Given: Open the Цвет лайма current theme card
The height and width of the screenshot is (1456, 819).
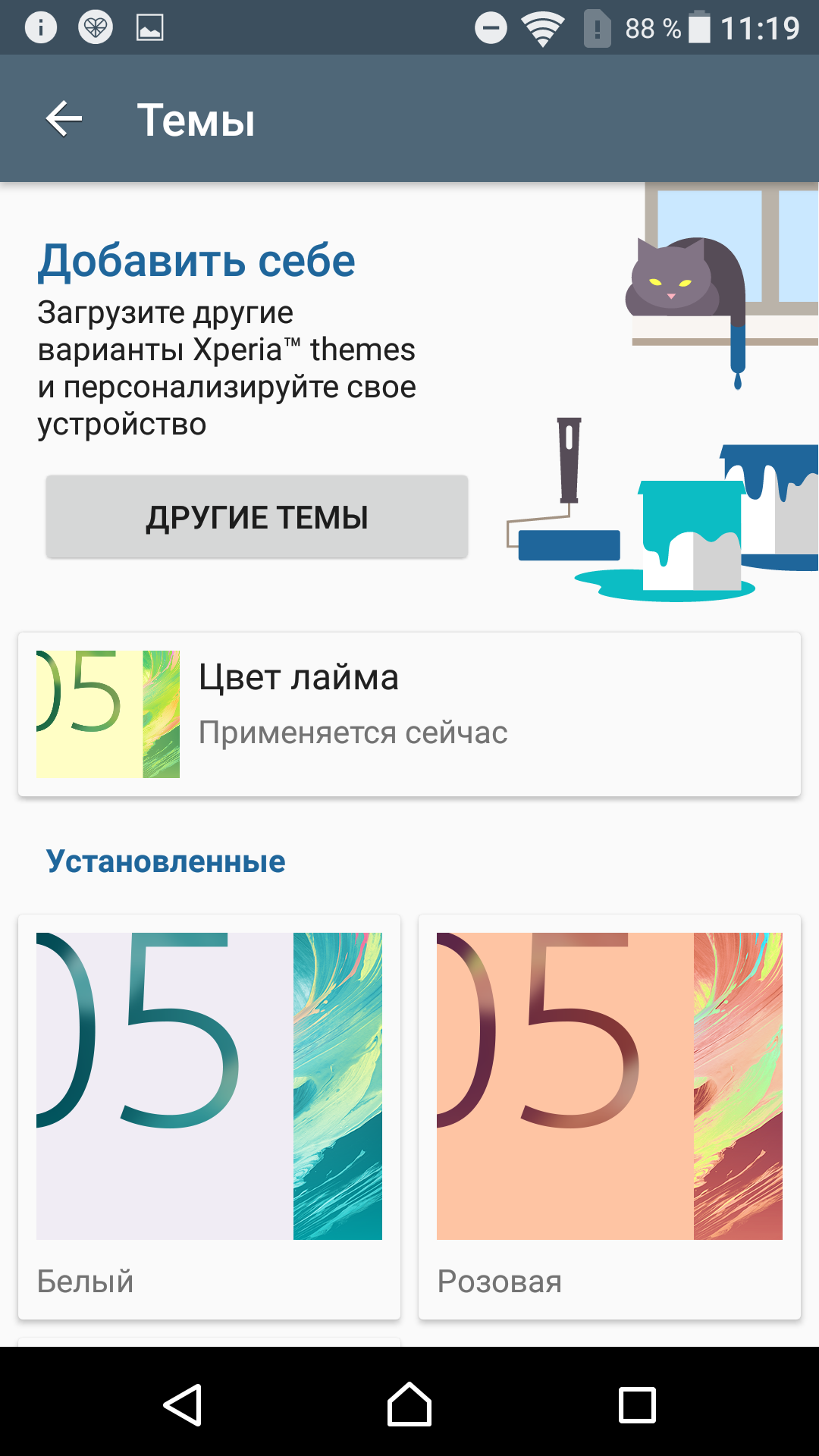Looking at the screenshot, I should 409,714.
